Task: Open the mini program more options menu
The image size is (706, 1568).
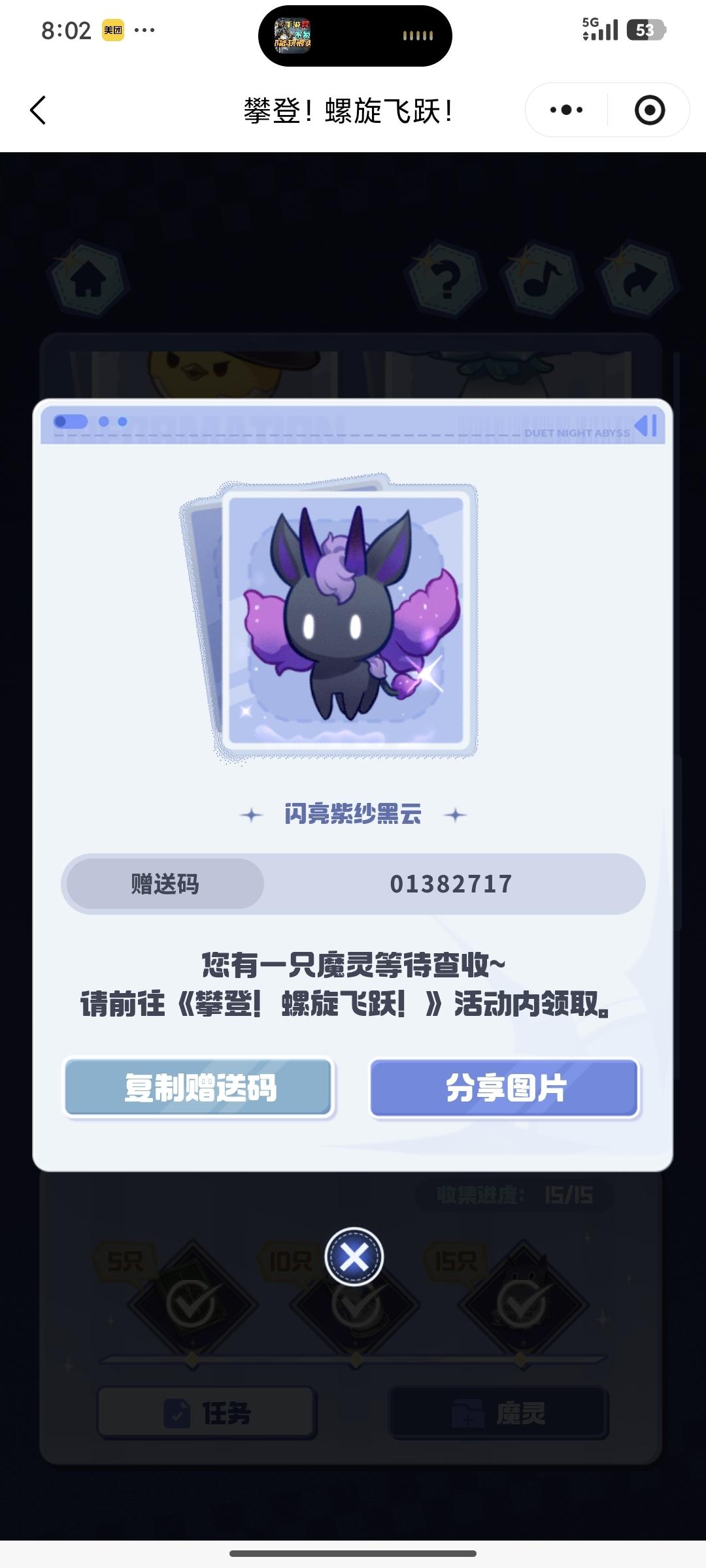Action: click(566, 110)
